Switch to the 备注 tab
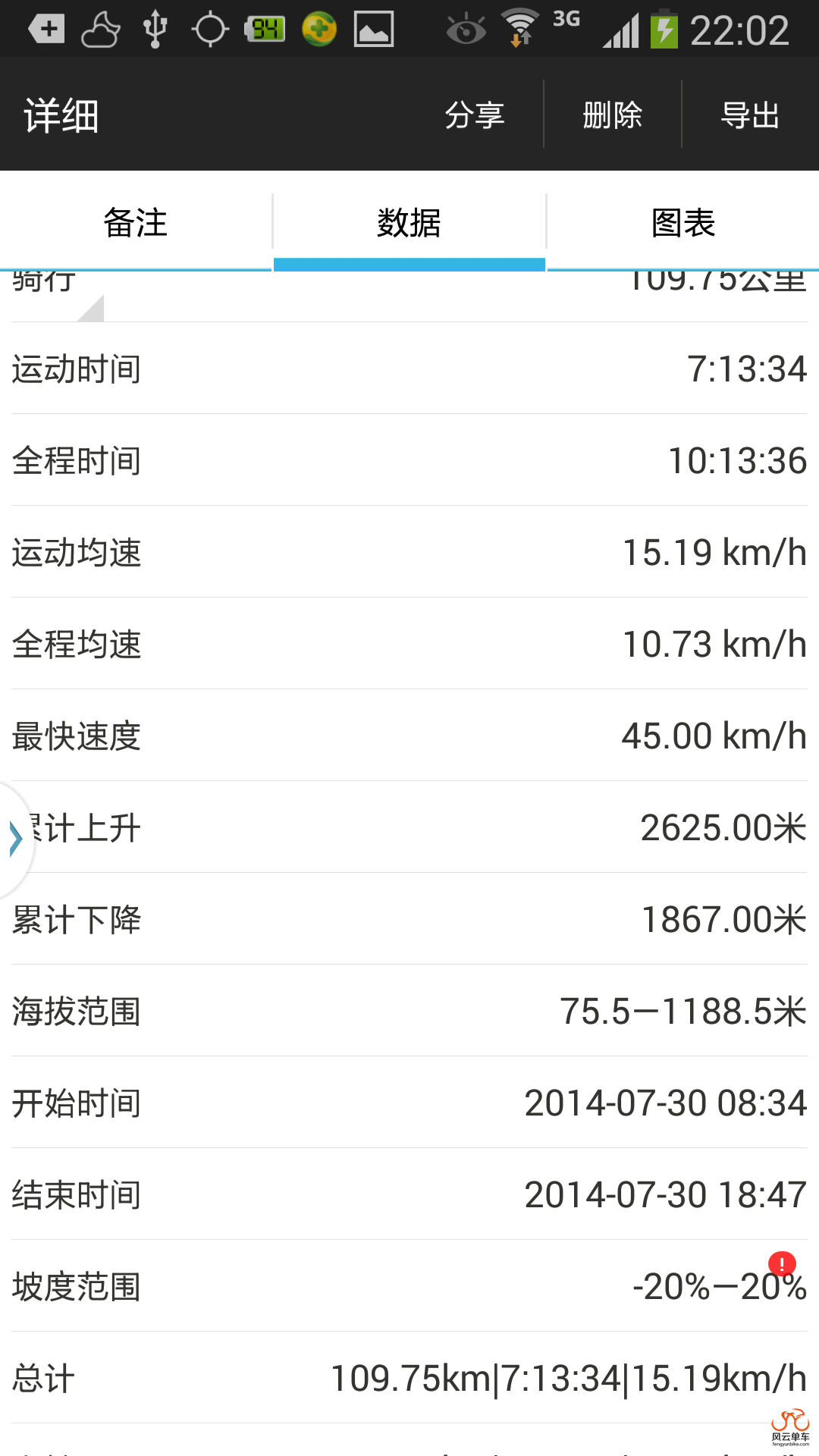The image size is (819, 1456). coord(136,223)
